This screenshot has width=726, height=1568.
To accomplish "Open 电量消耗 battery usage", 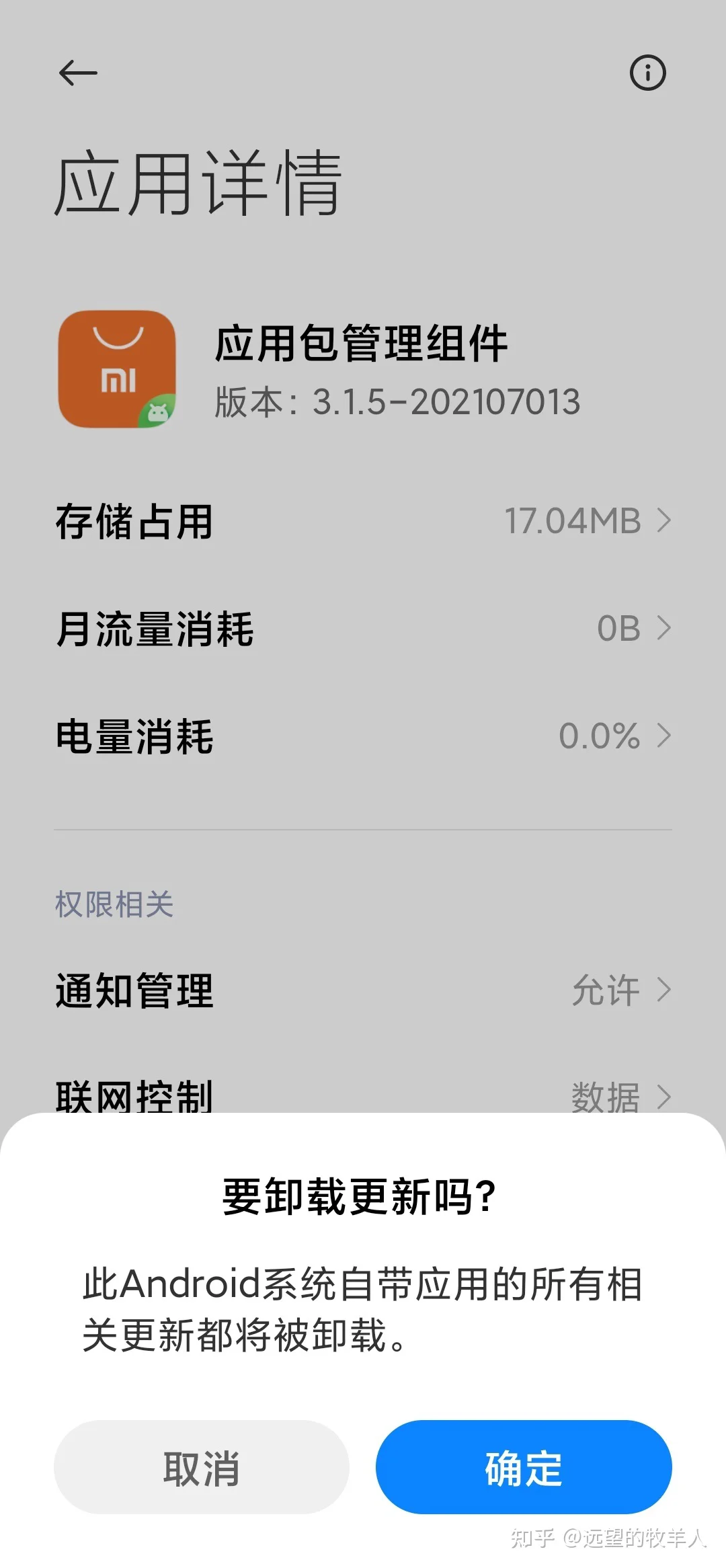I will (363, 736).
